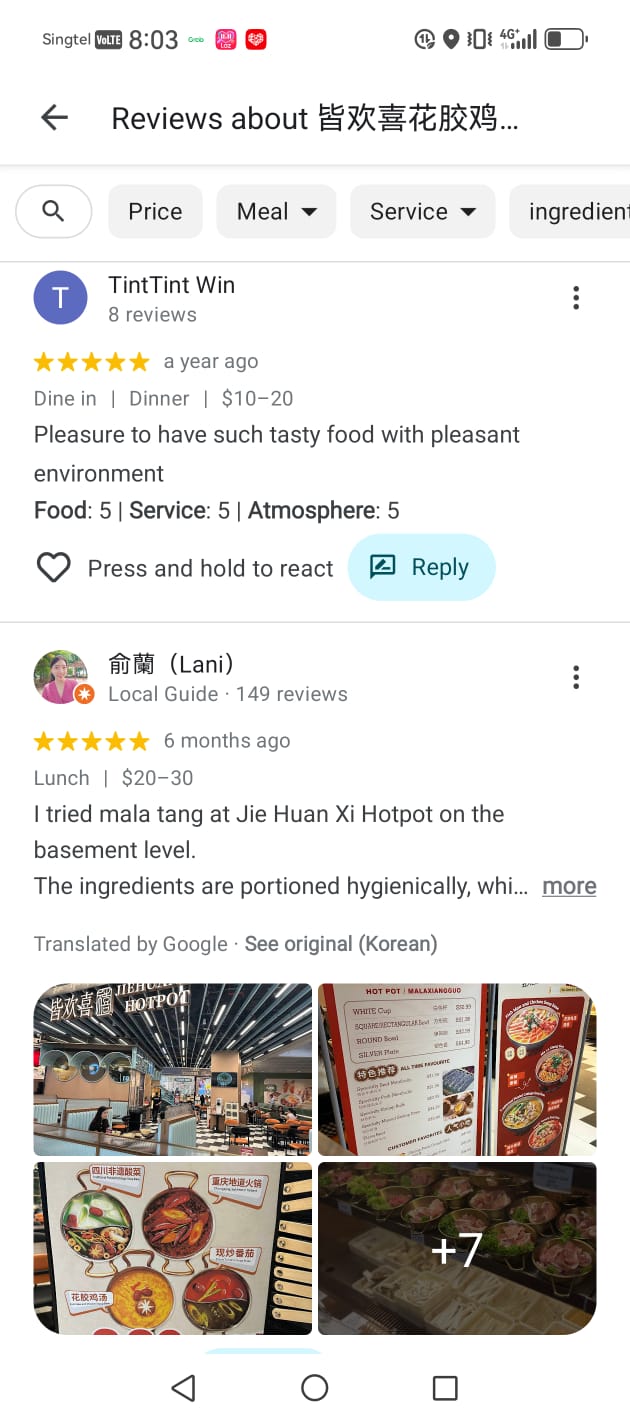Open Lani's photo of the soup base signs
The width and height of the screenshot is (630, 1422).
[173, 1247]
